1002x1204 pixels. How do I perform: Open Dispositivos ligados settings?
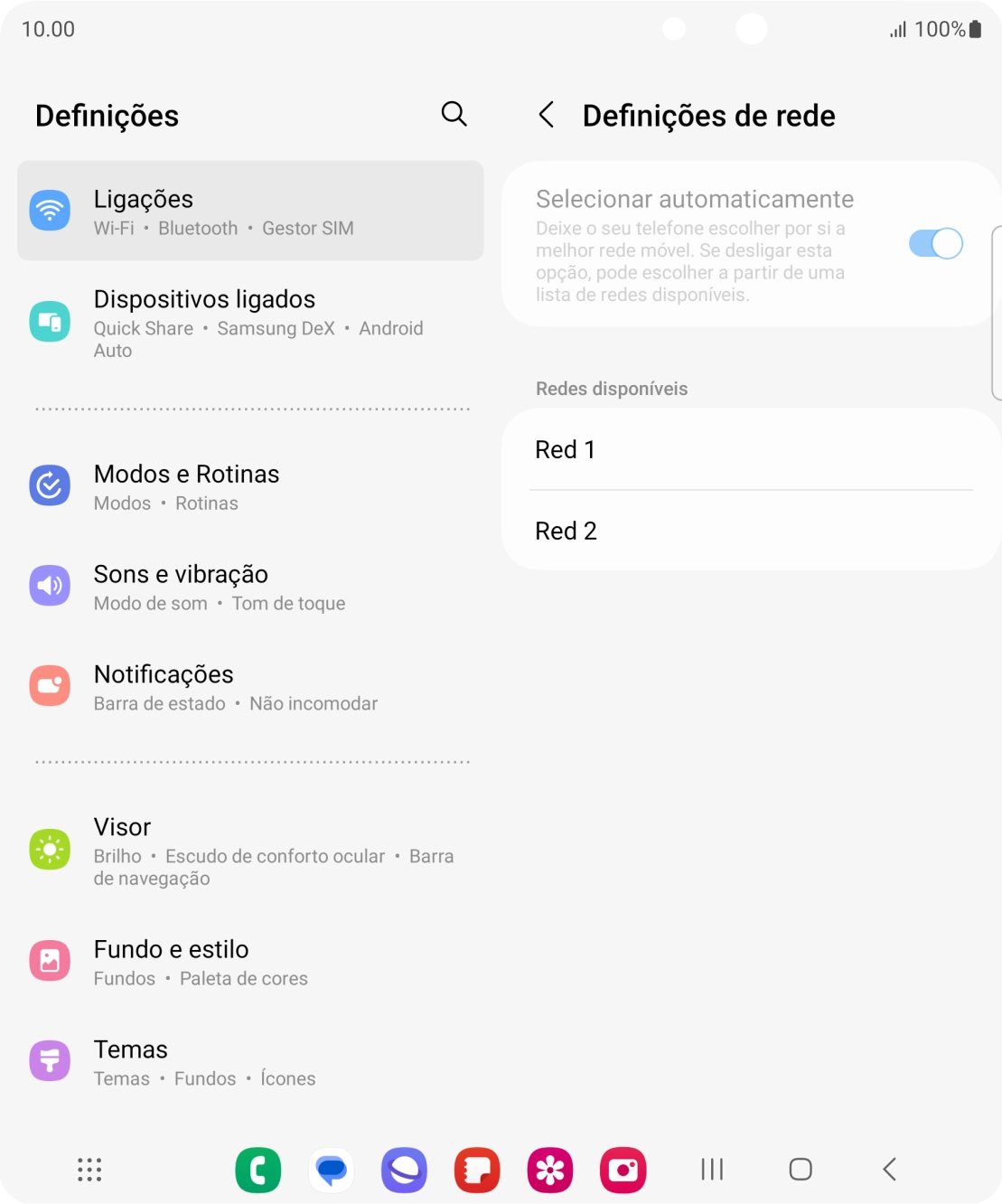pyautogui.click(x=250, y=324)
